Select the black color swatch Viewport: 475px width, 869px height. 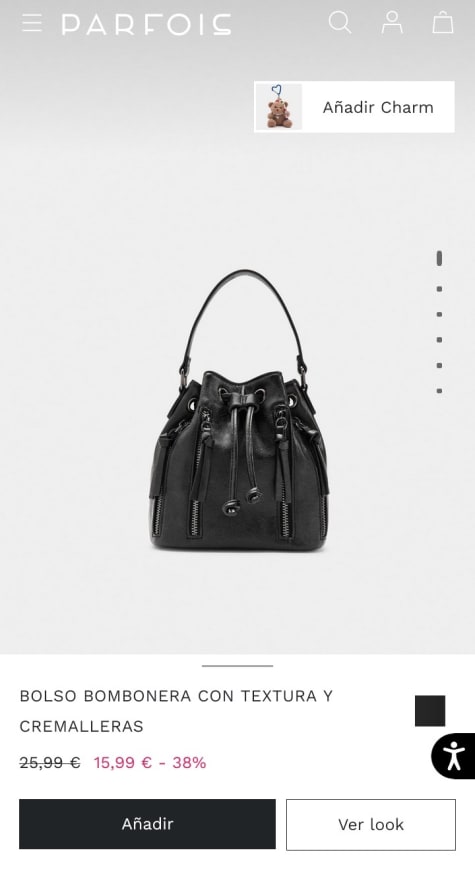[x=430, y=711]
